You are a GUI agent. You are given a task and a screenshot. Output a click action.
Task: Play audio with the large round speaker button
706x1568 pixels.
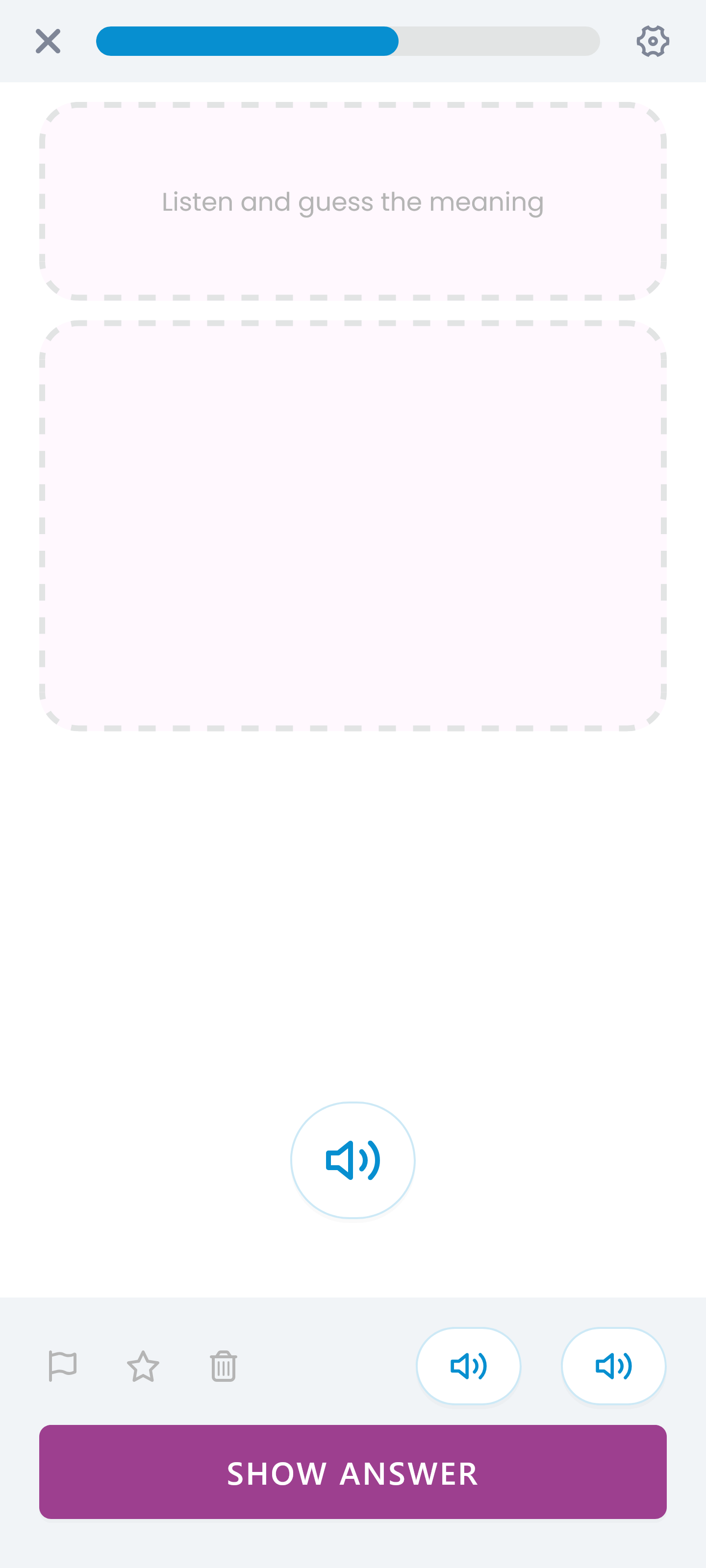click(353, 1159)
